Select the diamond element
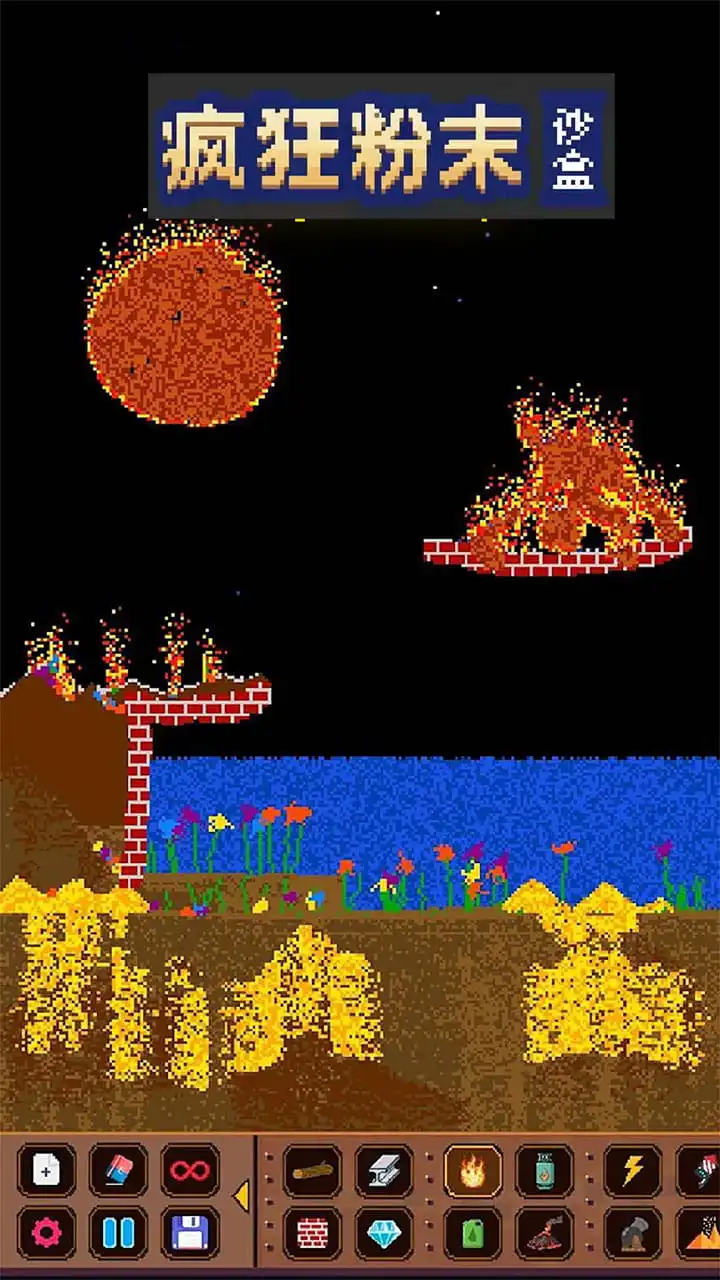Viewport: 720px width, 1280px height. coord(384,1233)
